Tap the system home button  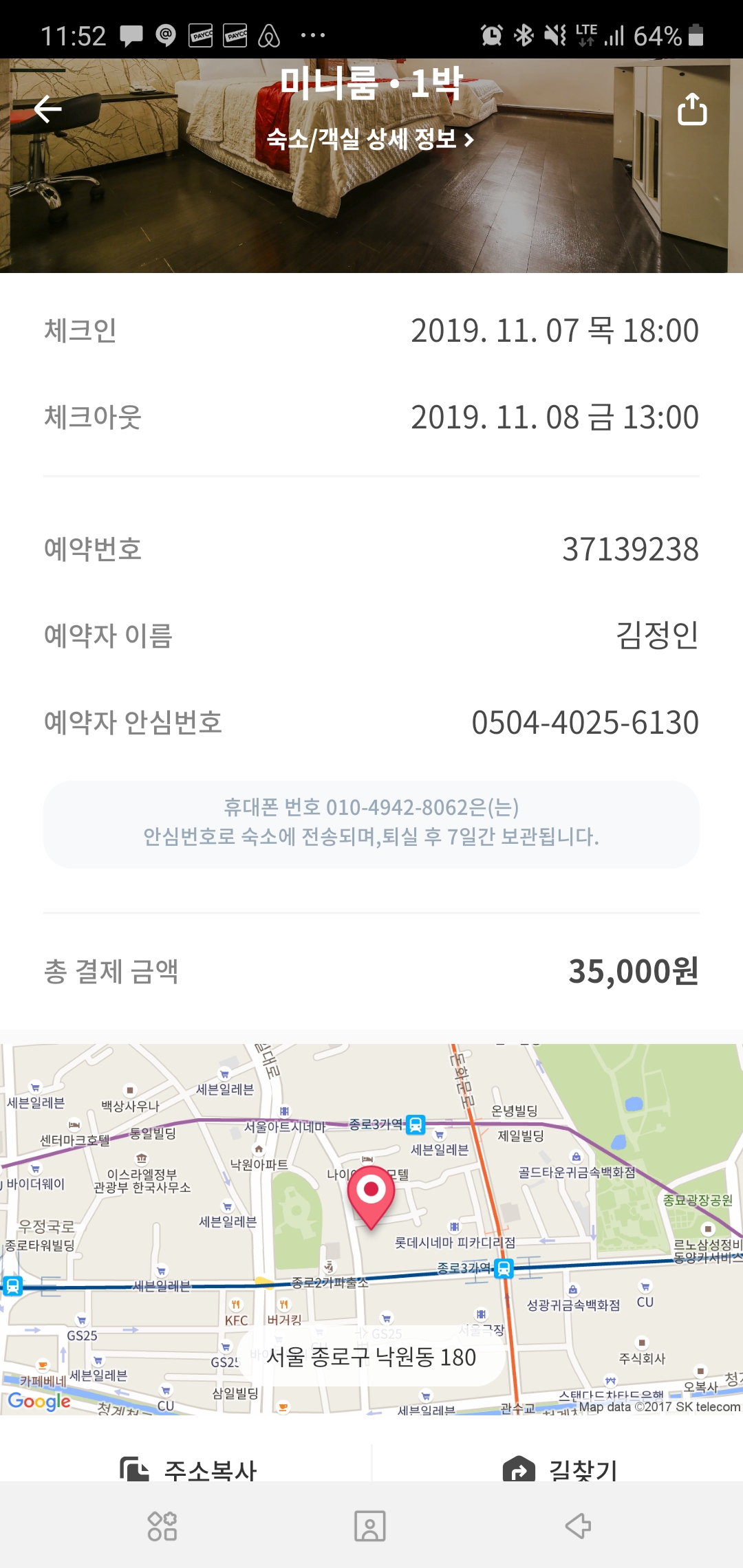pyautogui.click(x=370, y=1526)
